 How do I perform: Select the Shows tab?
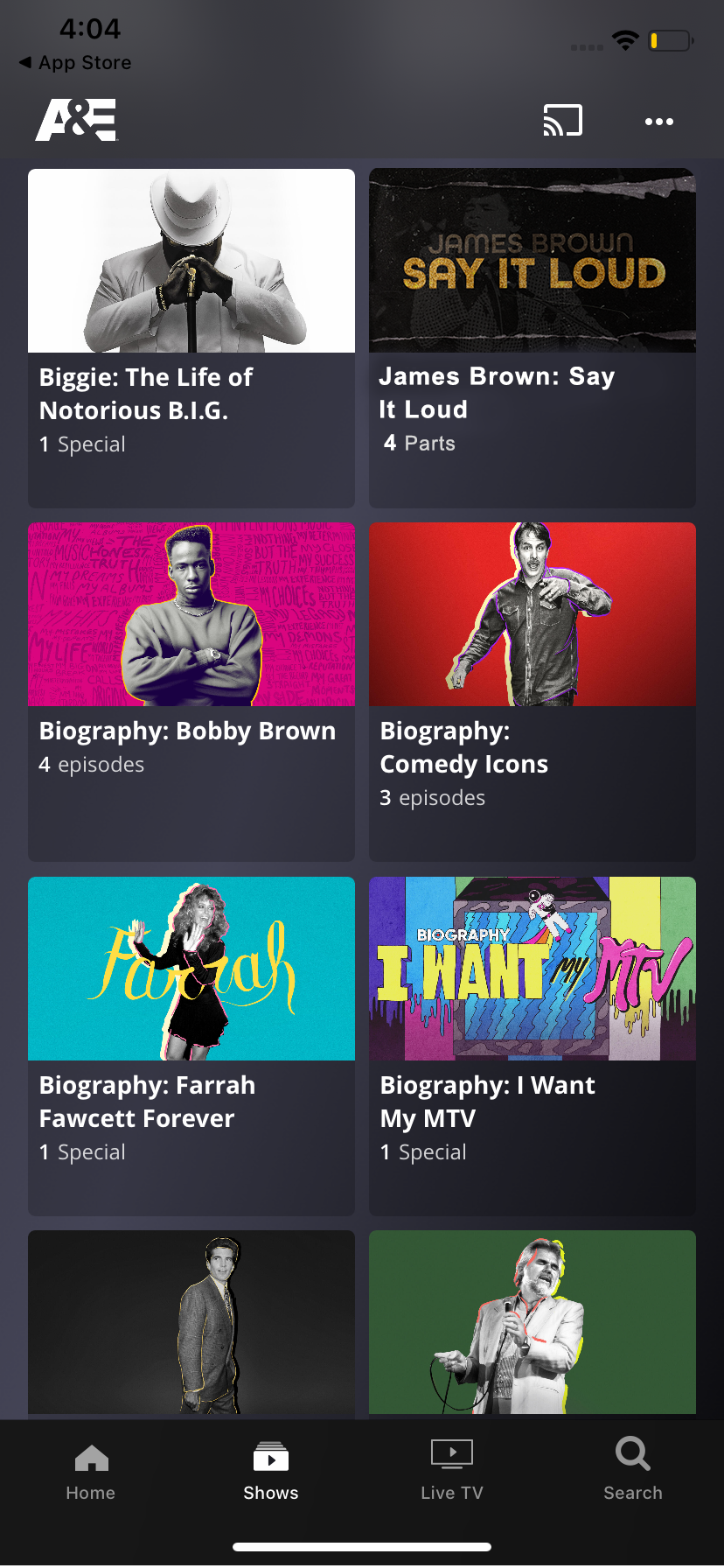coord(271,1472)
